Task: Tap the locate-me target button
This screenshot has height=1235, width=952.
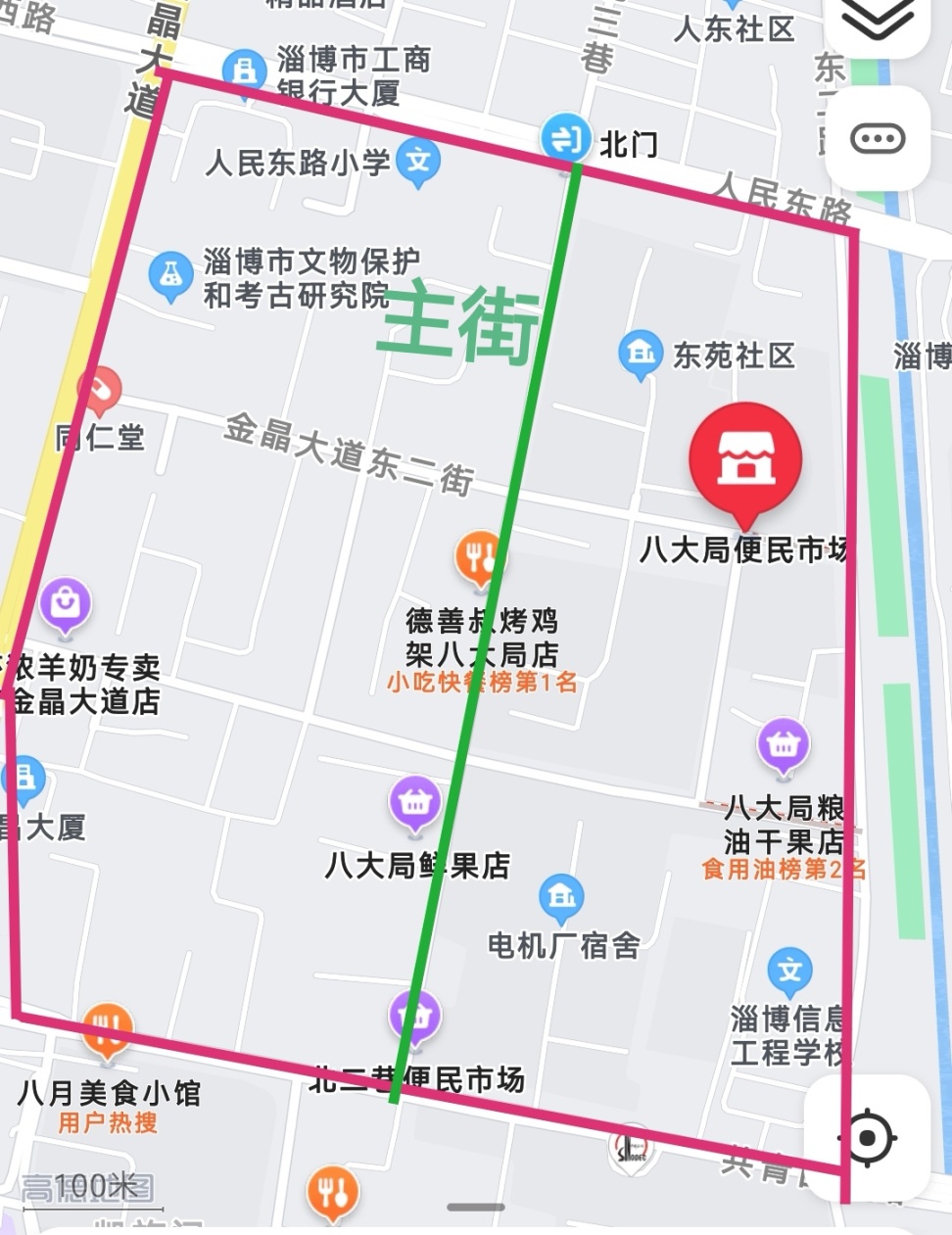Action: (x=866, y=1138)
